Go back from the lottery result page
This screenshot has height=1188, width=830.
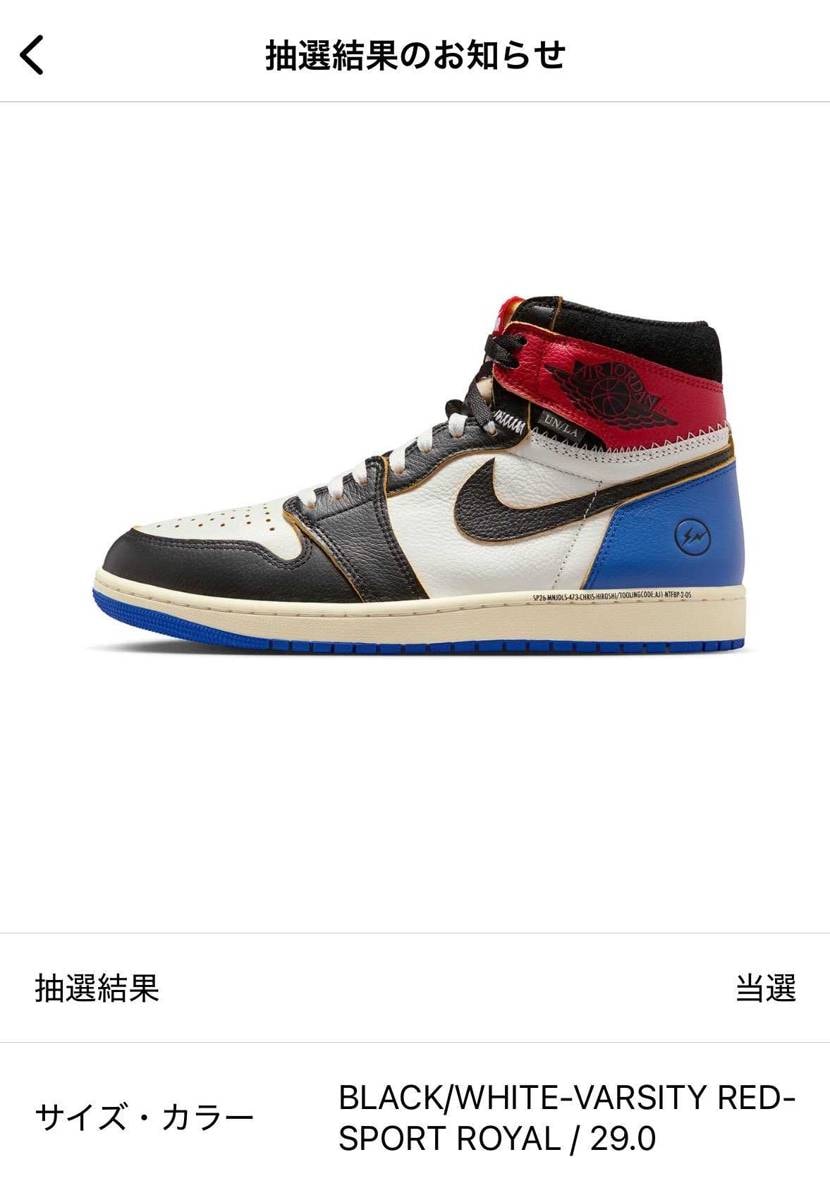pos(33,54)
